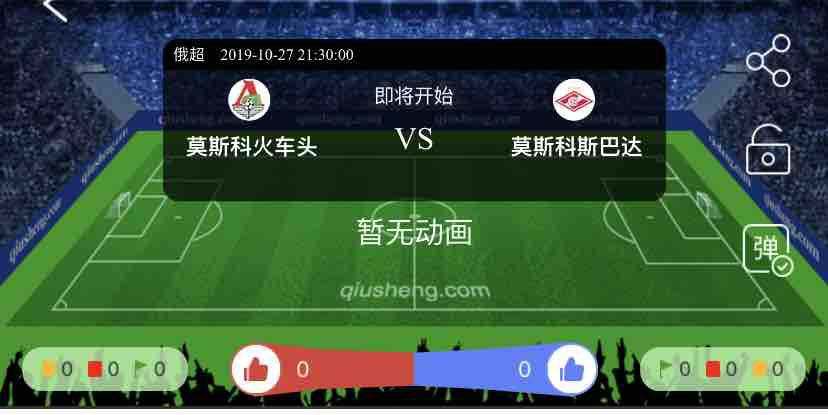Screen dimensions: 828x415
Task: Toggle the screen lock icon
Action: [768, 149]
